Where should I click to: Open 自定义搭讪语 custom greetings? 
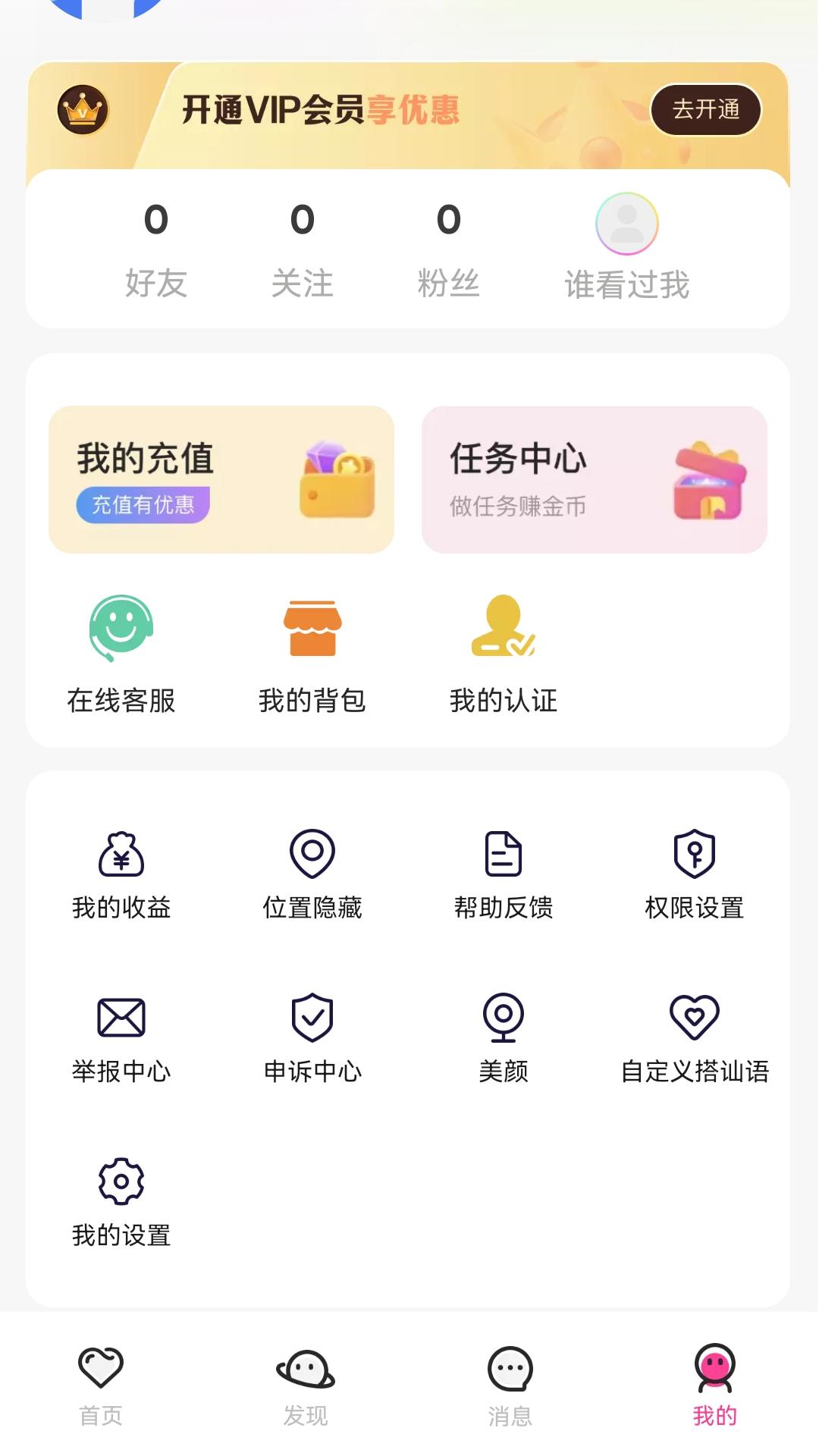tap(694, 1039)
